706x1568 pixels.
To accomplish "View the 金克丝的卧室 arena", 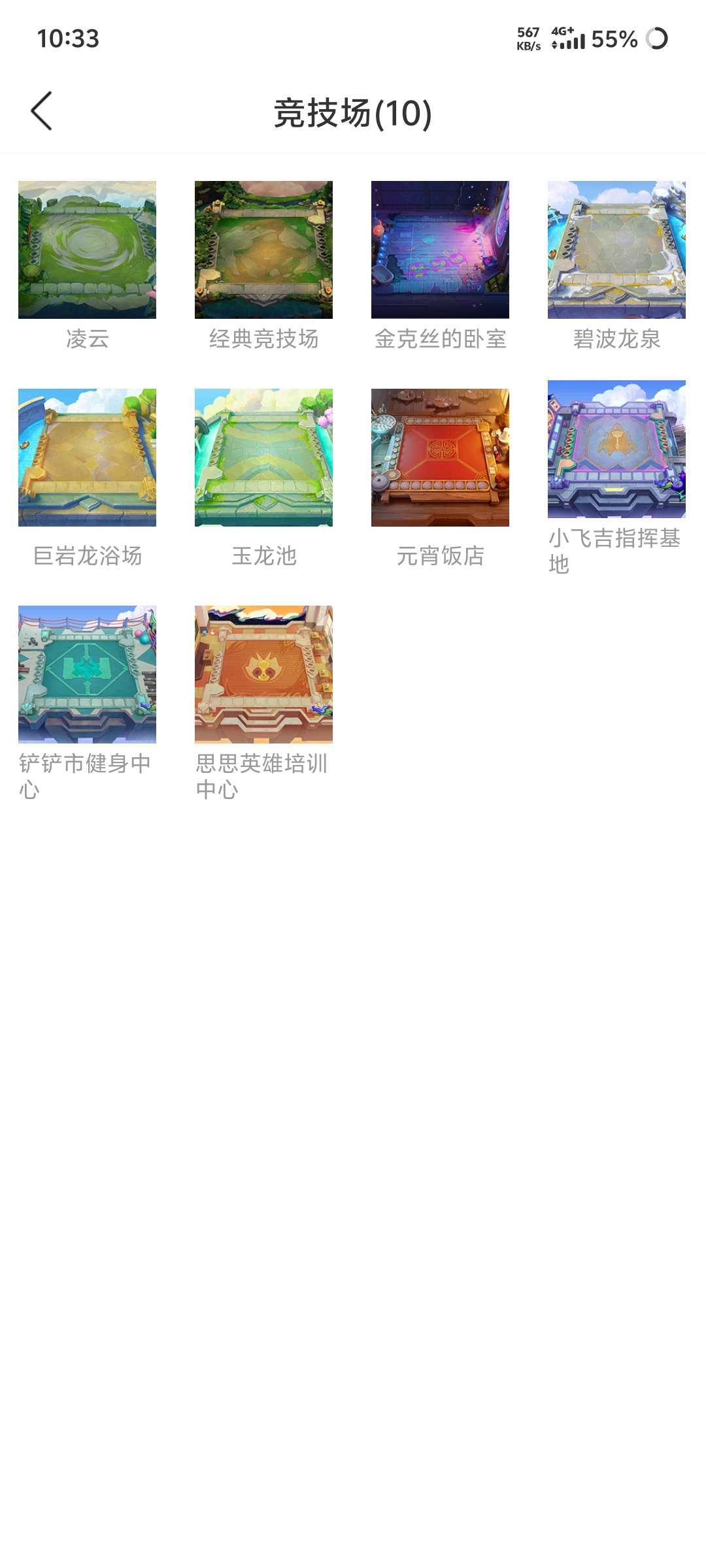I will pos(440,250).
